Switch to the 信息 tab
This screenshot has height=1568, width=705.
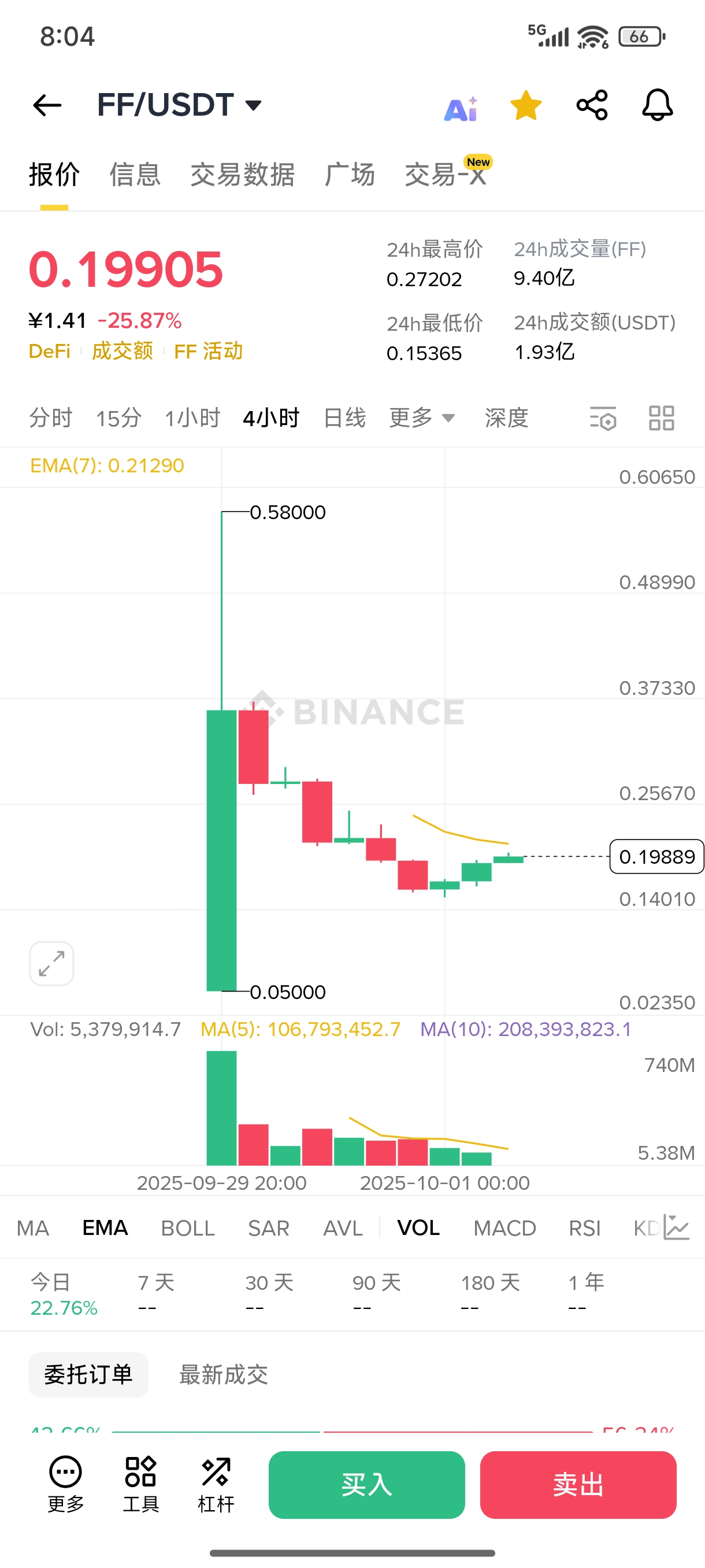click(135, 175)
